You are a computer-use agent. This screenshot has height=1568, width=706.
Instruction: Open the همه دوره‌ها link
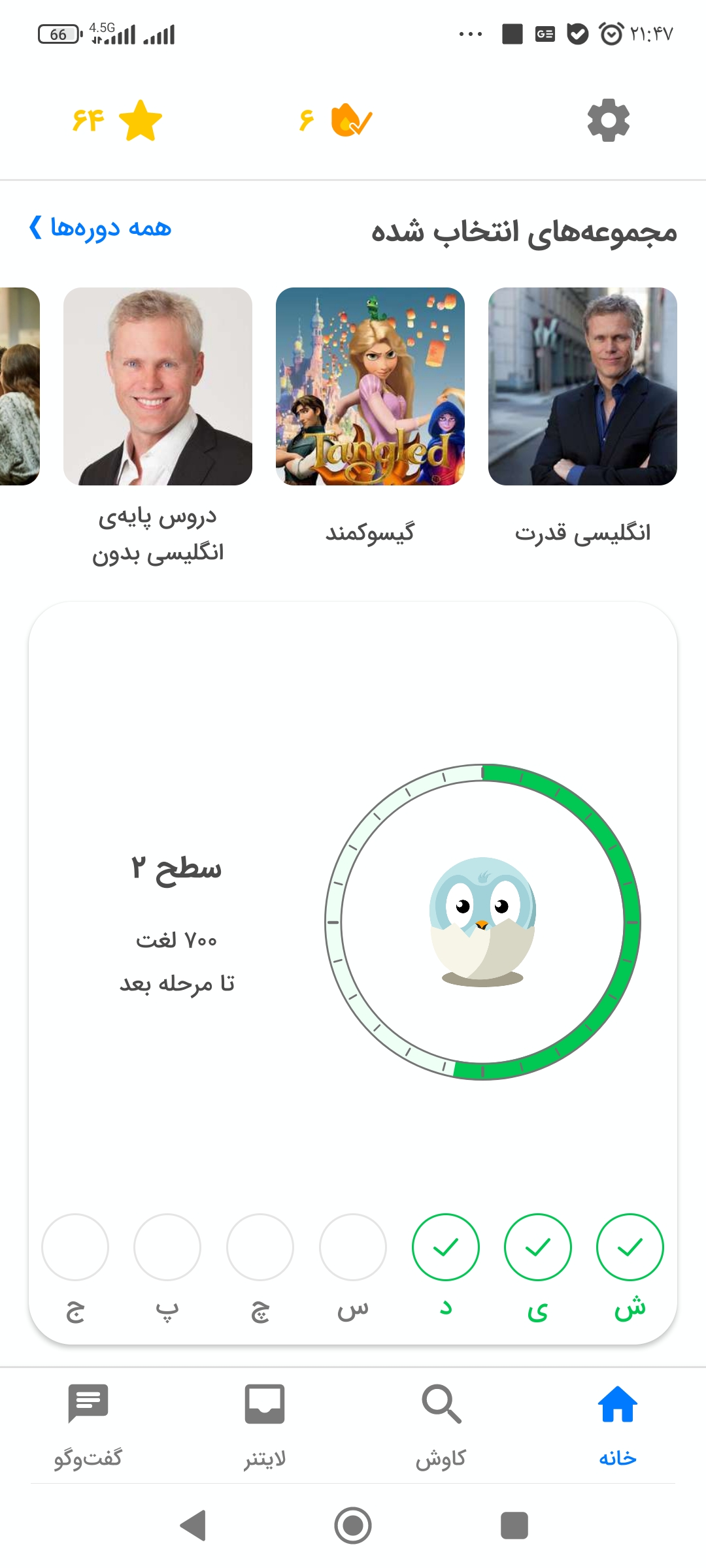click(x=100, y=228)
